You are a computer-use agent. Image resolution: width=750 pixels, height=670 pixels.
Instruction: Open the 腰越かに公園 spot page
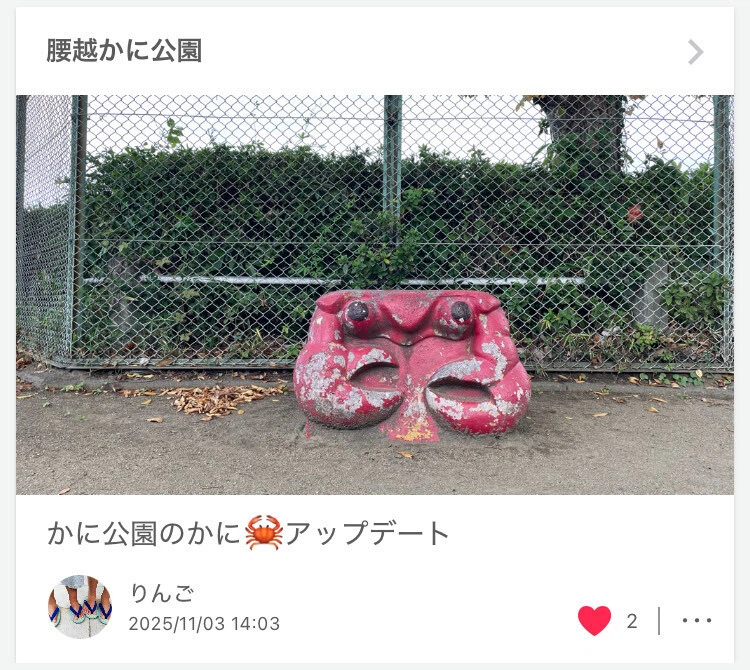pyautogui.click(x=124, y=52)
